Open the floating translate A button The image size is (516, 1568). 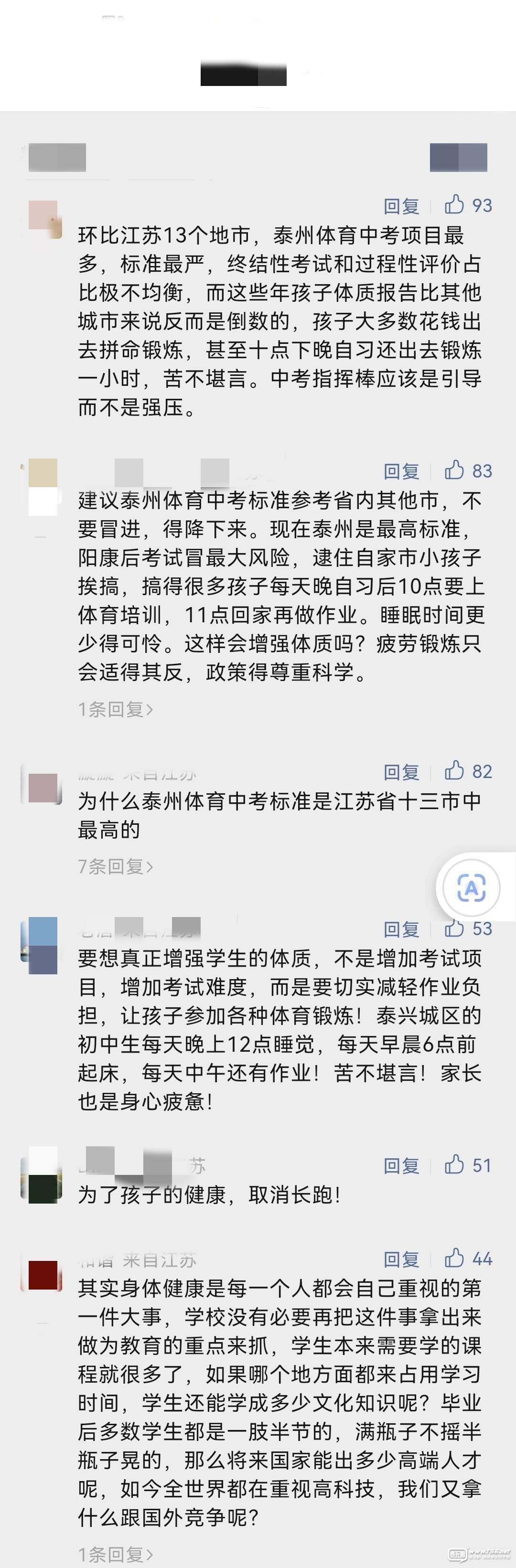point(471,888)
